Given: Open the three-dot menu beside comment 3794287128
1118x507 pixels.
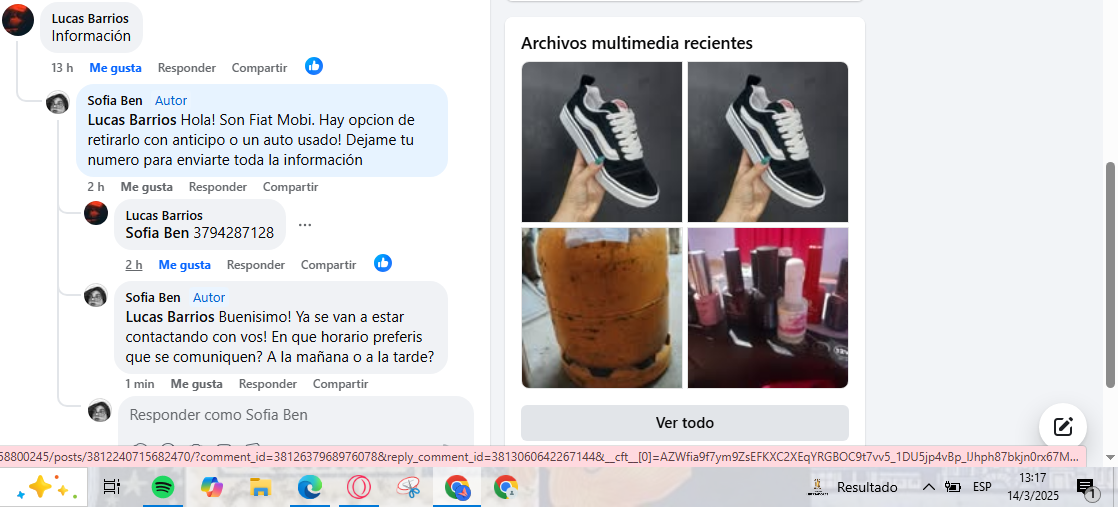Looking at the screenshot, I should [x=305, y=225].
